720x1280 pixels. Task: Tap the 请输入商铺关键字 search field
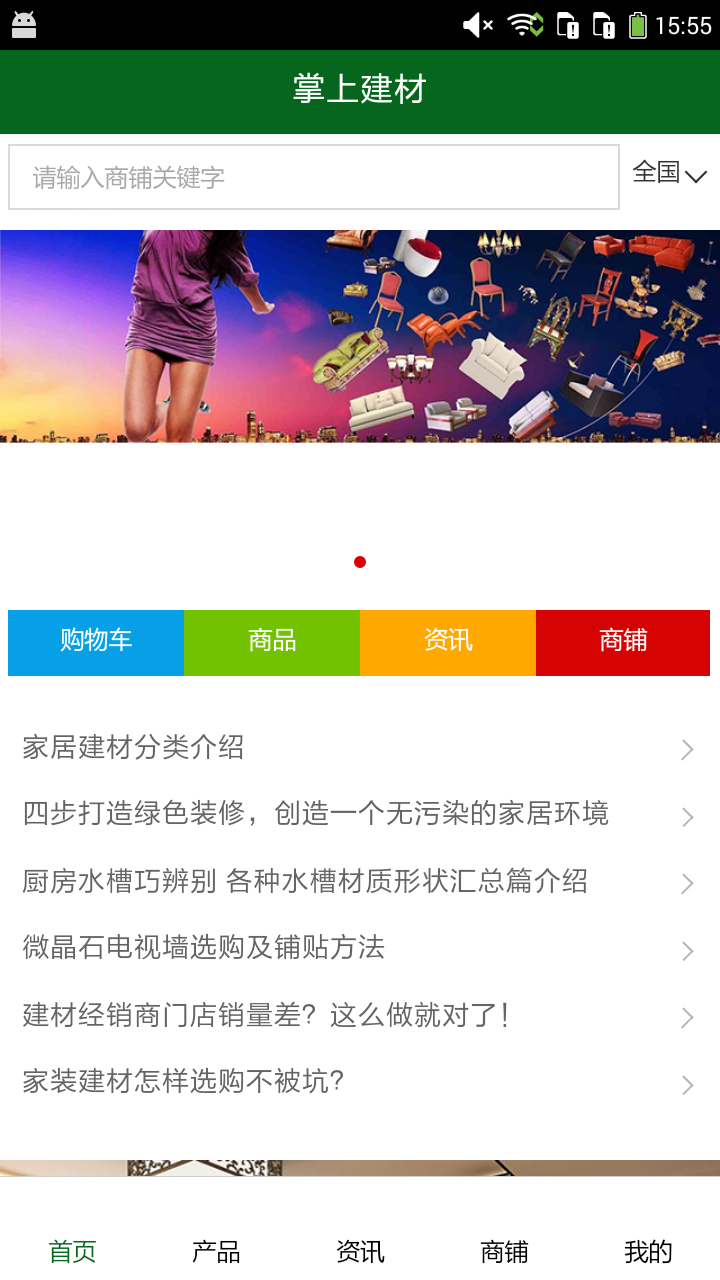[x=313, y=177]
